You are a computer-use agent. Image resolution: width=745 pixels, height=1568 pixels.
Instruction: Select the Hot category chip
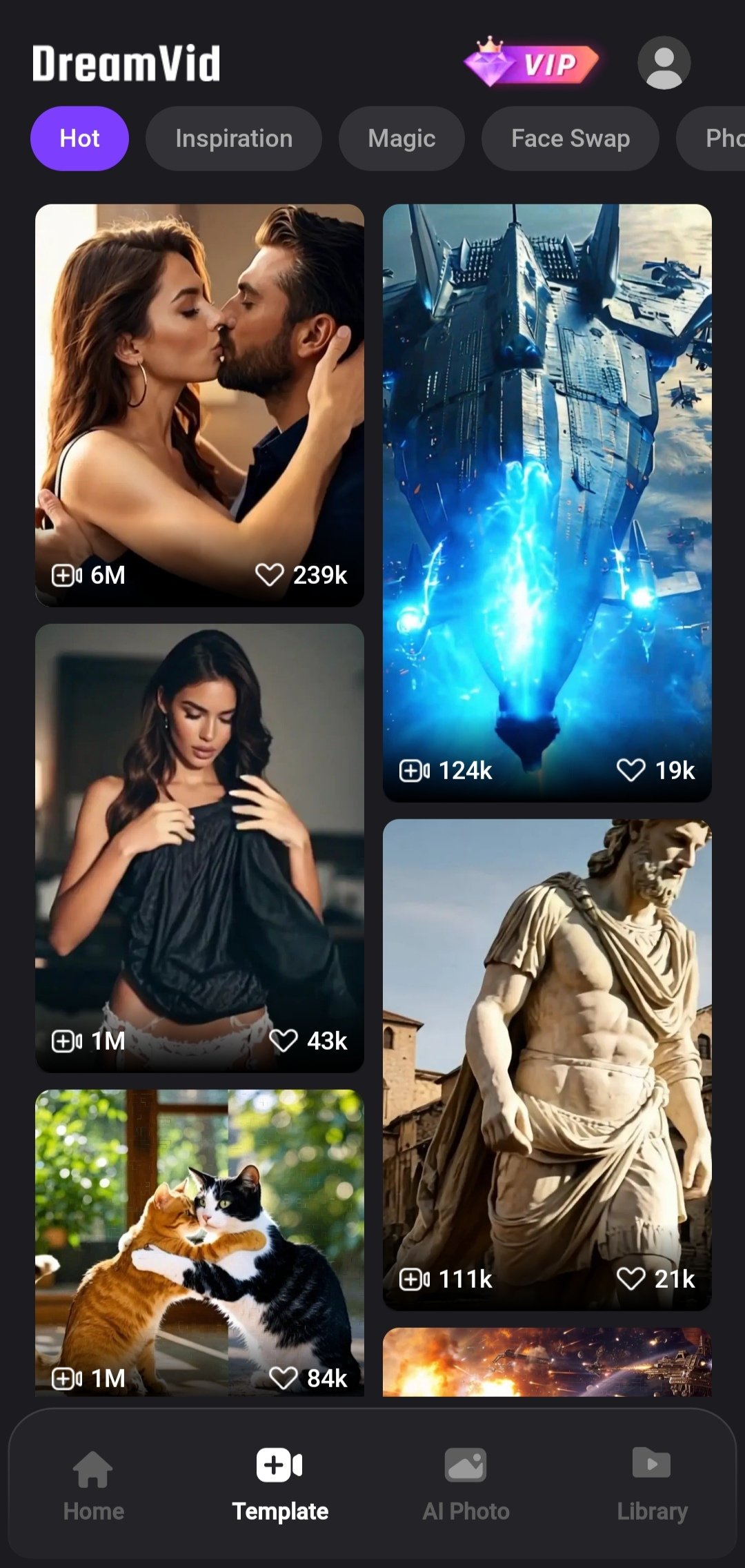[x=79, y=138]
